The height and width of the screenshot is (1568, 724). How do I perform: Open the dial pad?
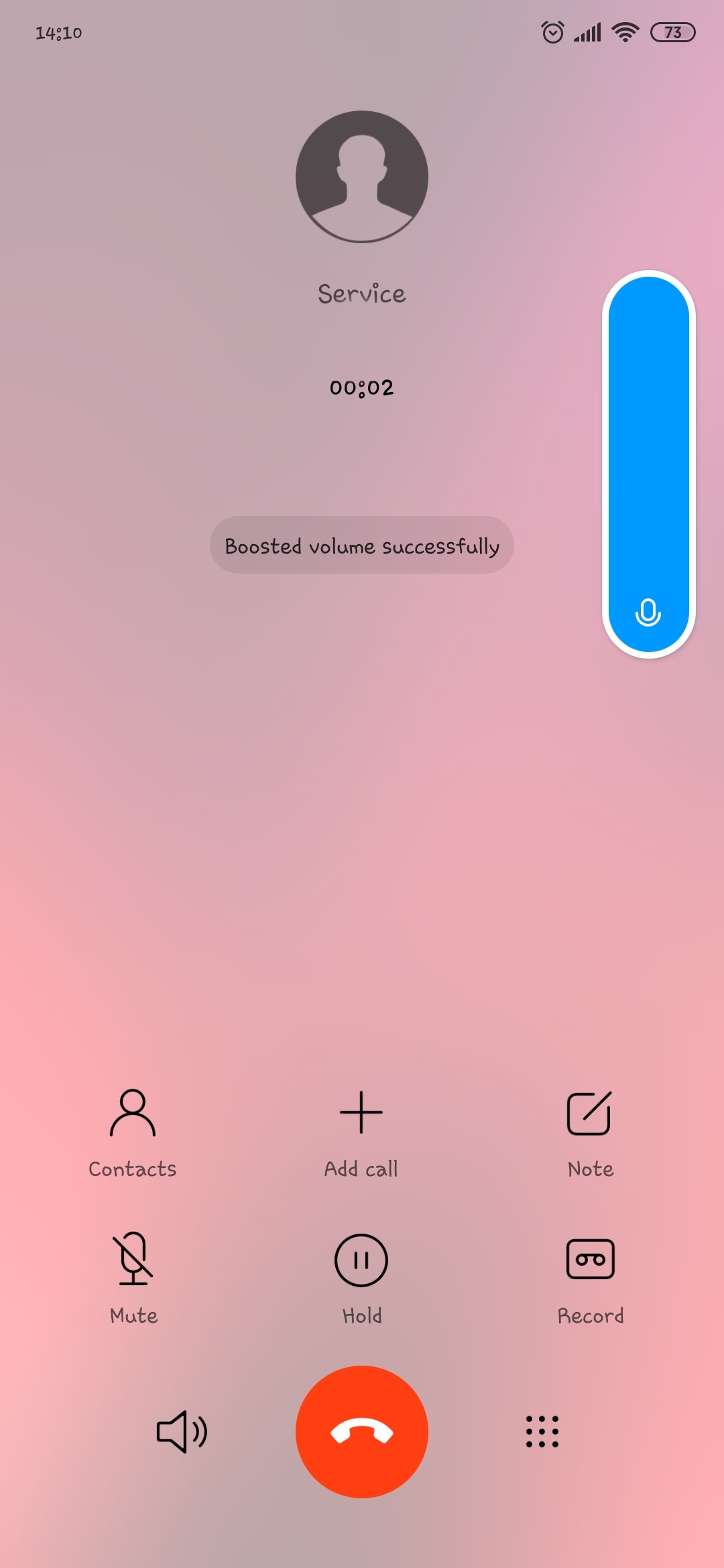[x=542, y=1431]
